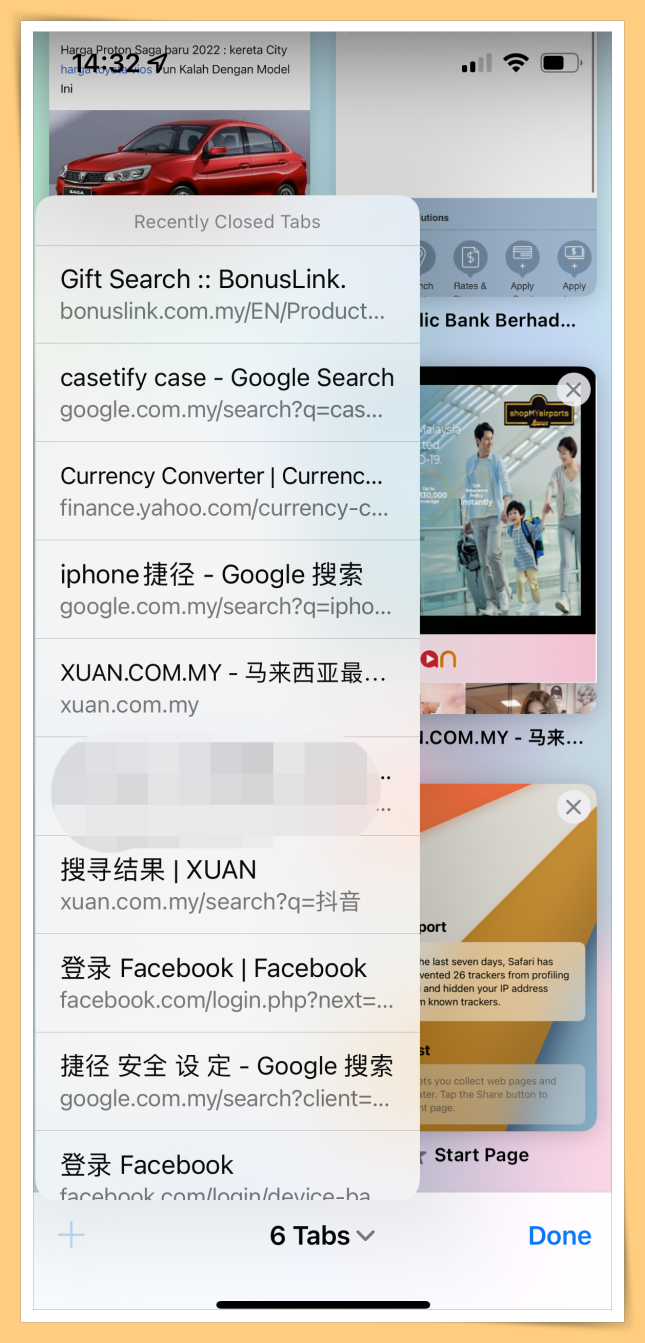Reopen the Gift Search BonusLink tab
The width and height of the screenshot is (645, 1343).
(x=226, y=295)
